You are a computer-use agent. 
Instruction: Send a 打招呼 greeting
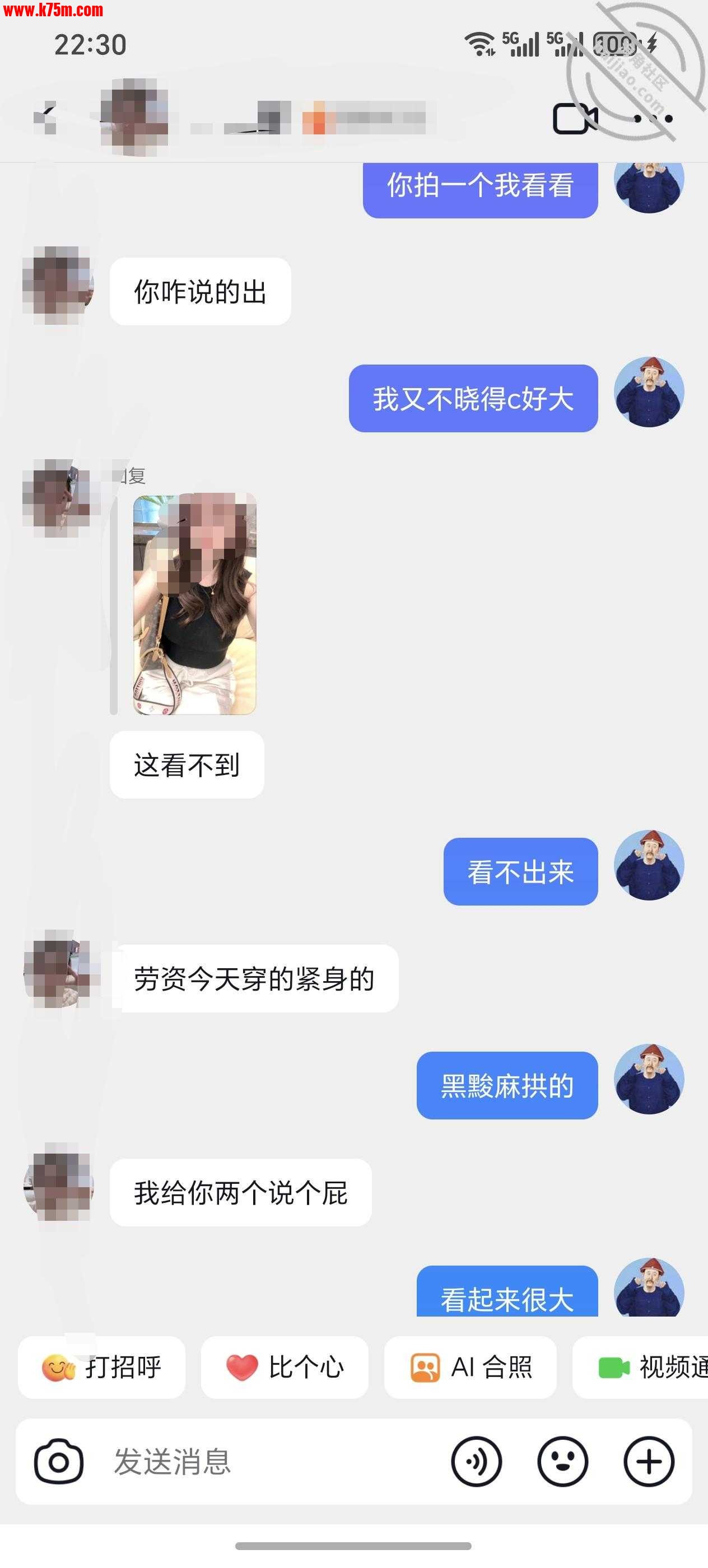(102, 1368)
